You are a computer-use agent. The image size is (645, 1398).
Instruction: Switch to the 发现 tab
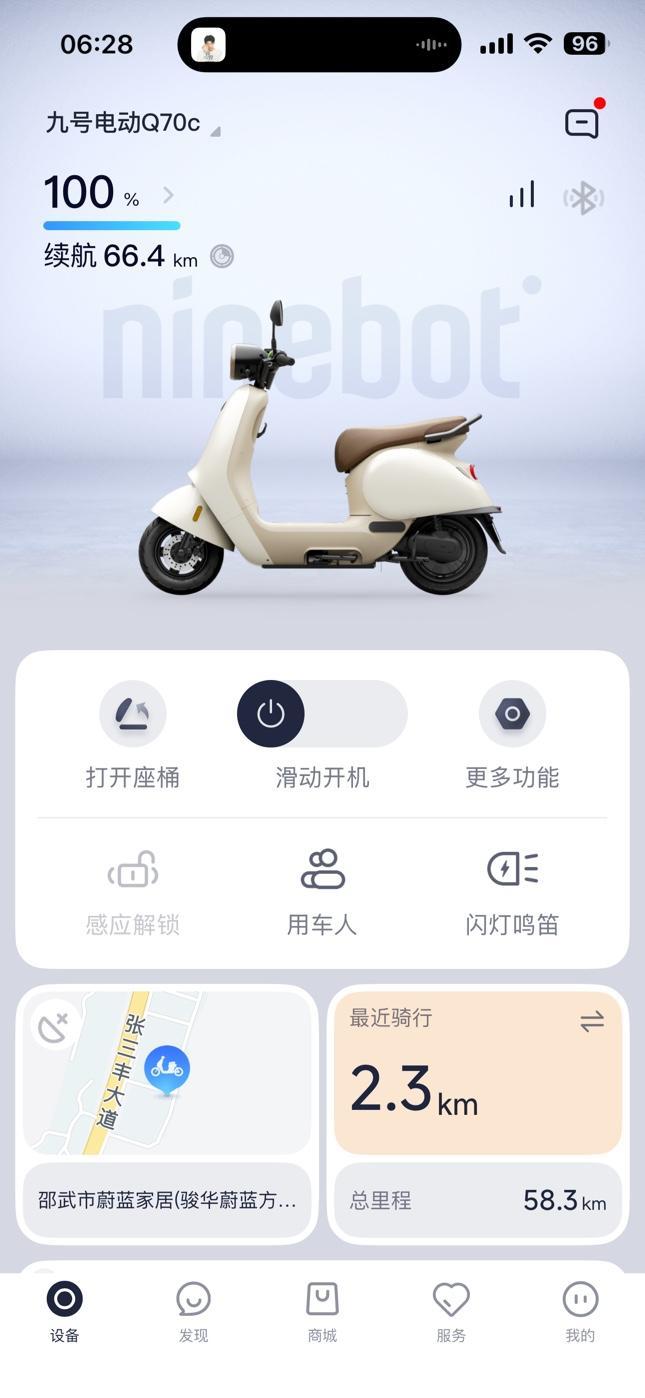click(193, 1312)
